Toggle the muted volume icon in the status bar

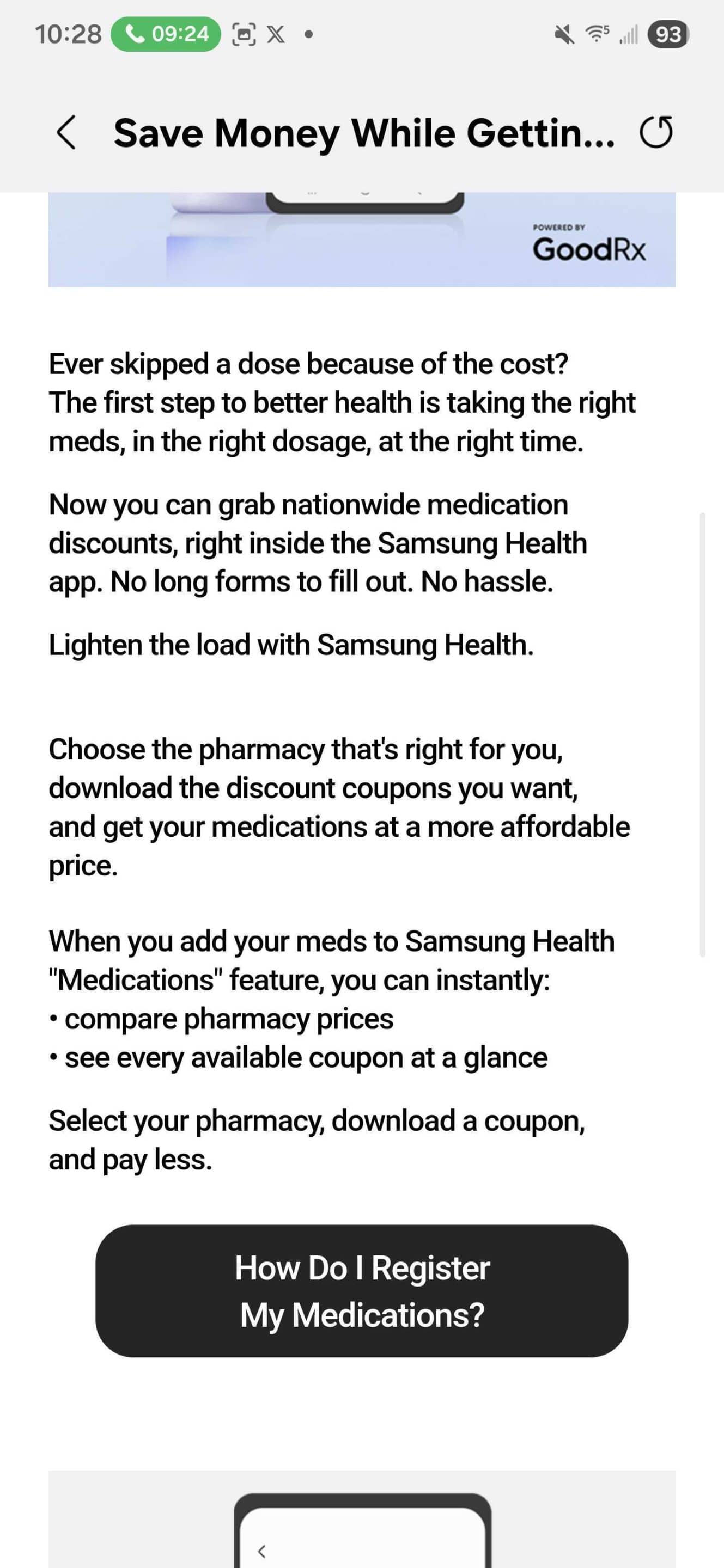[x=563, y=35]
